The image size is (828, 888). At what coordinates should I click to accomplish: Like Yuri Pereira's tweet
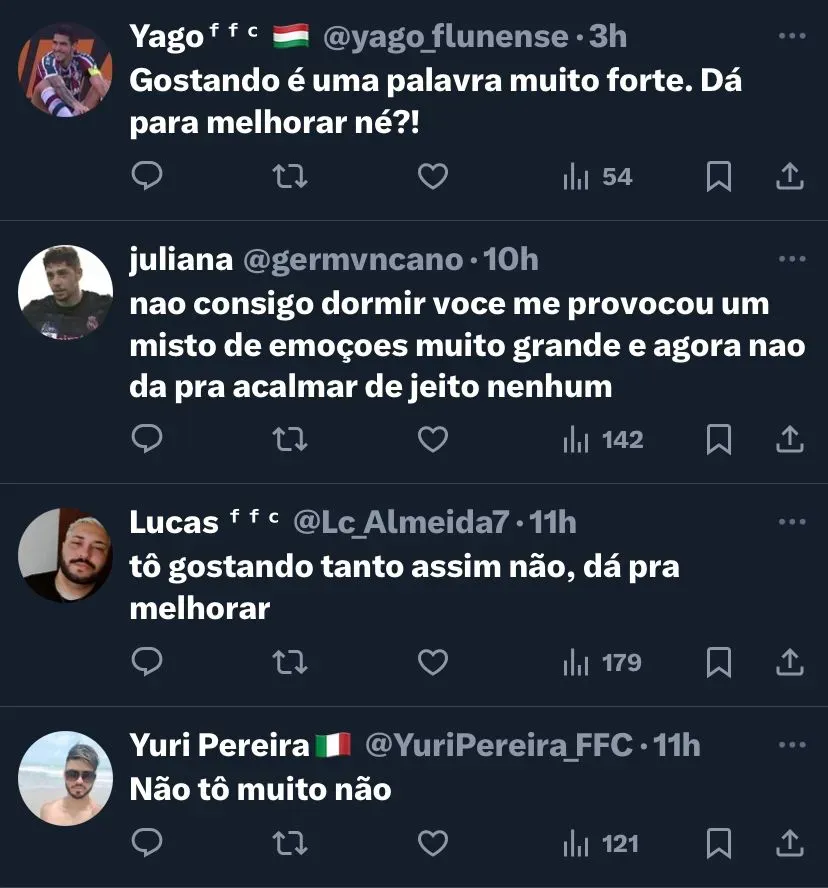(x=432, y=843)
